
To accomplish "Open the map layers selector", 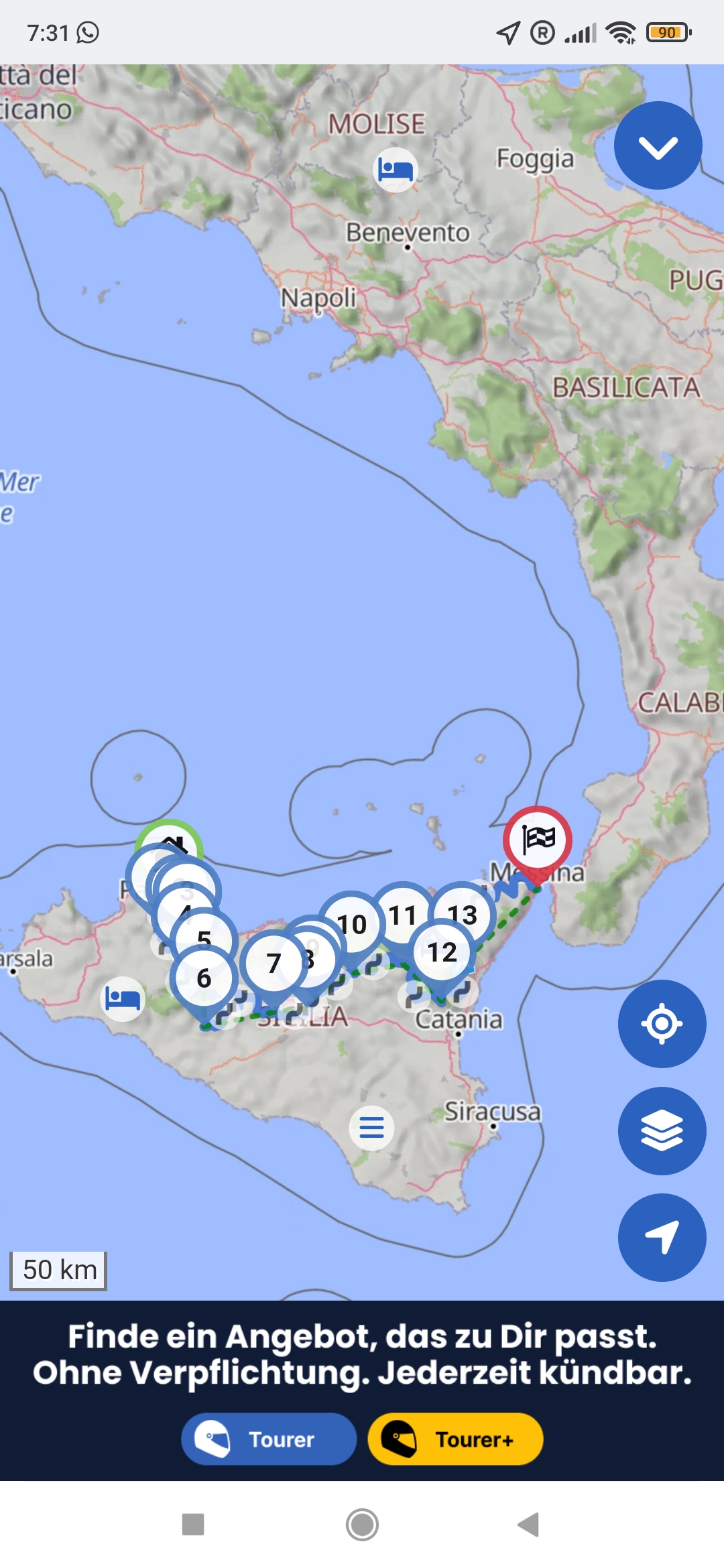I will [662, 1130].
